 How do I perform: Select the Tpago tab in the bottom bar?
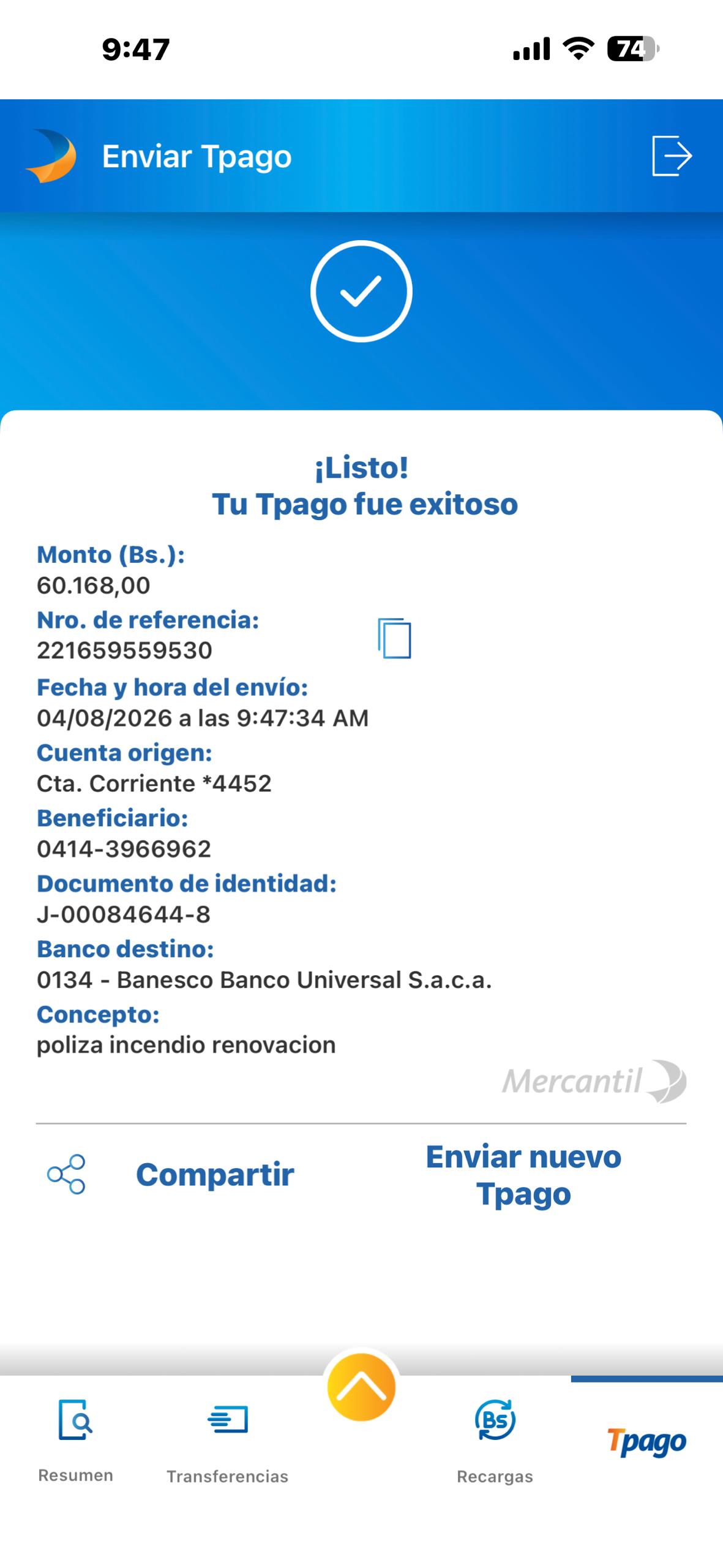coord(647,1442)
